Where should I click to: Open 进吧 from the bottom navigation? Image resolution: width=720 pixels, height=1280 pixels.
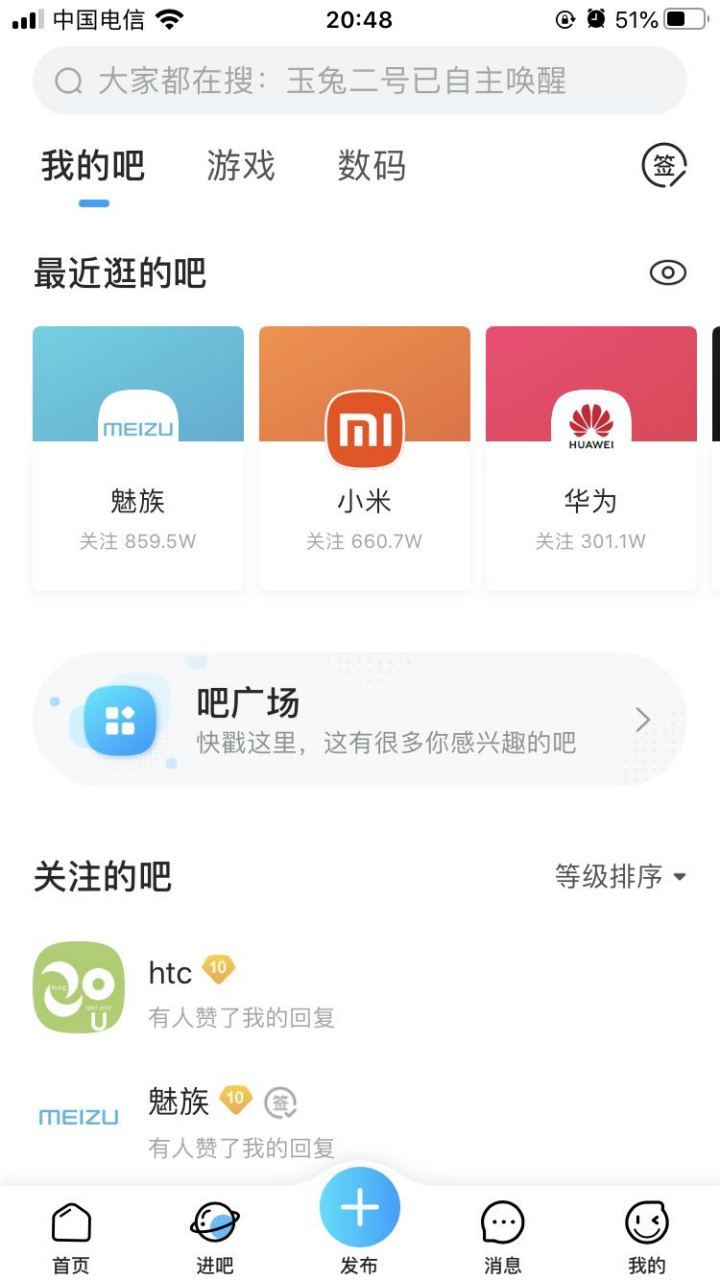point(215,1225)
